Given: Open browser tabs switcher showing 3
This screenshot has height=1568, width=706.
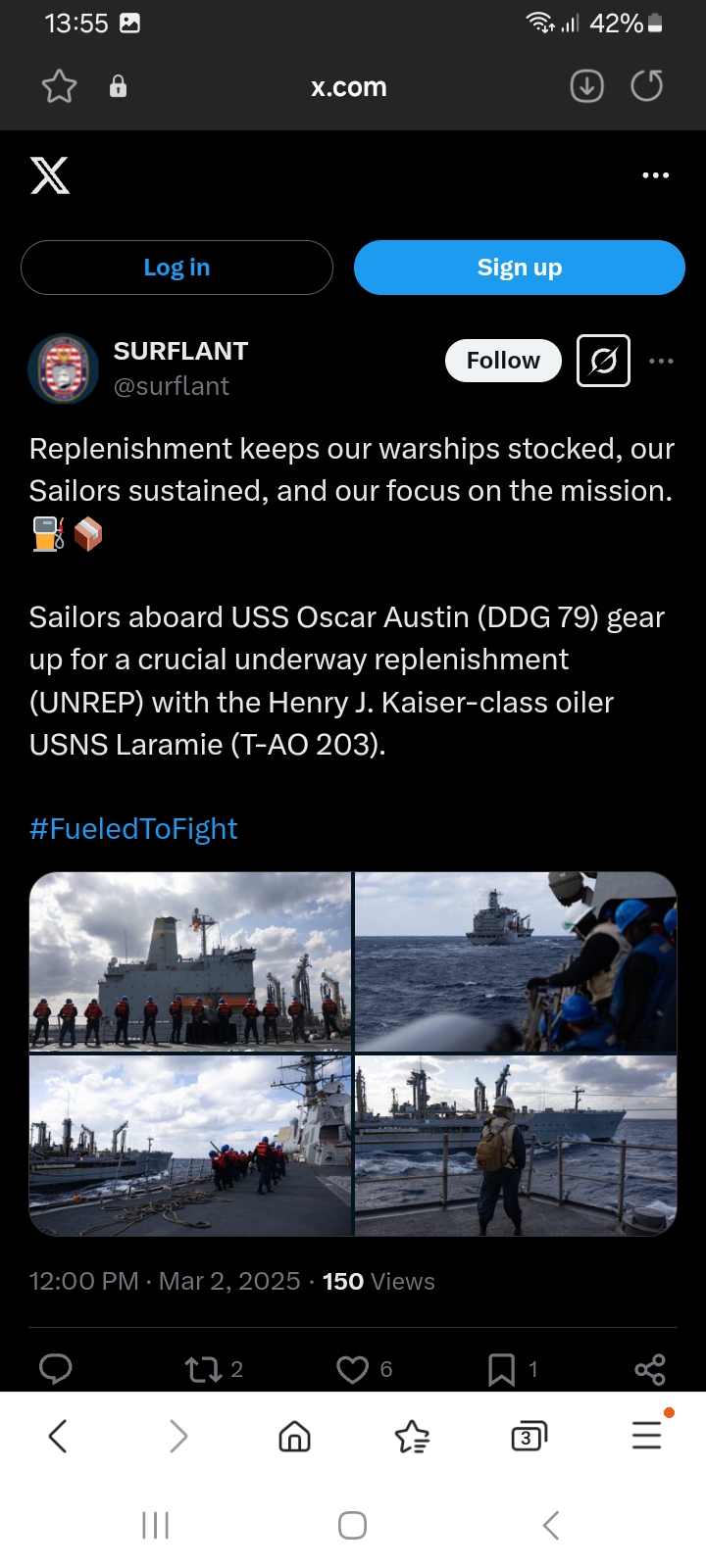Looking at the screenshot, I should coord(529,1437).
